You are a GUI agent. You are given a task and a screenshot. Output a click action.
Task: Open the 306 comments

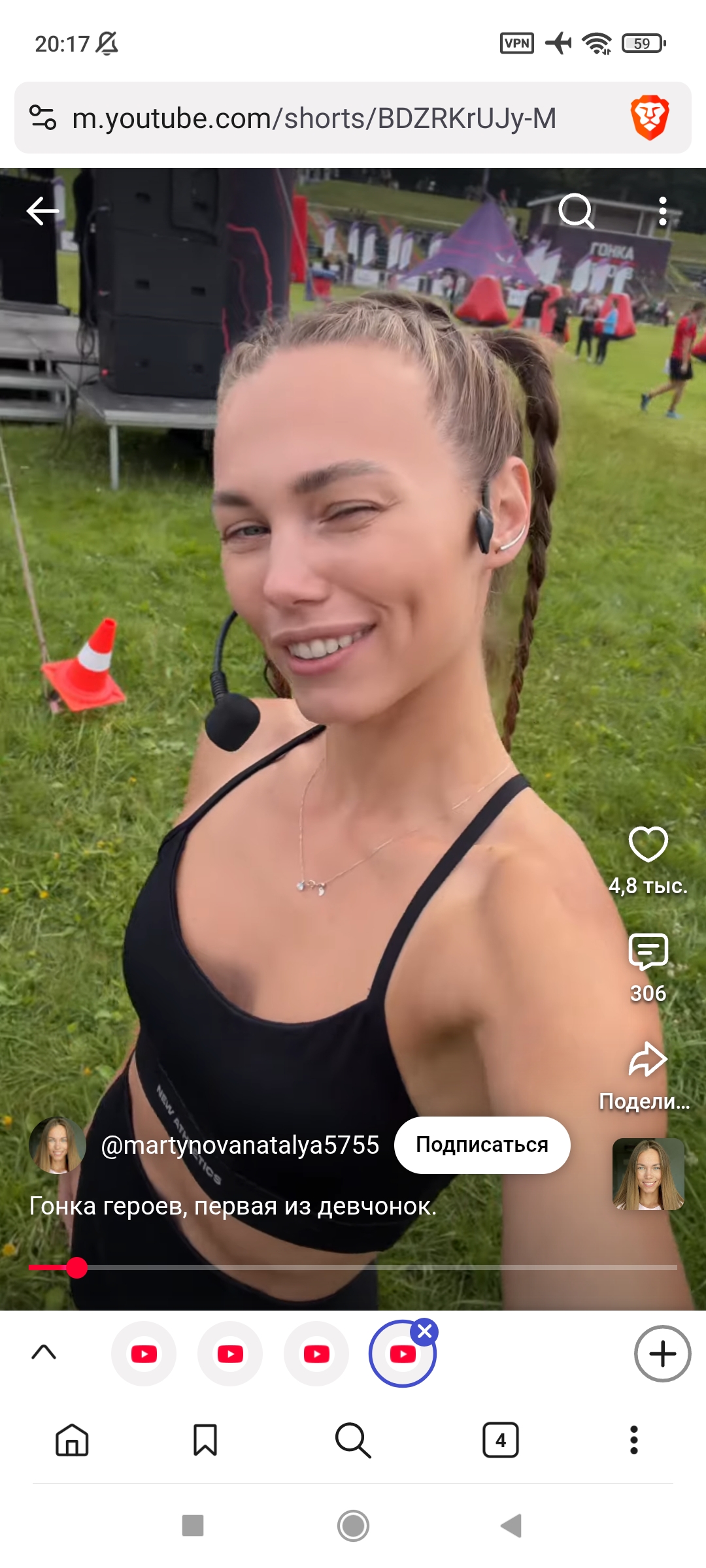[648, 952]
